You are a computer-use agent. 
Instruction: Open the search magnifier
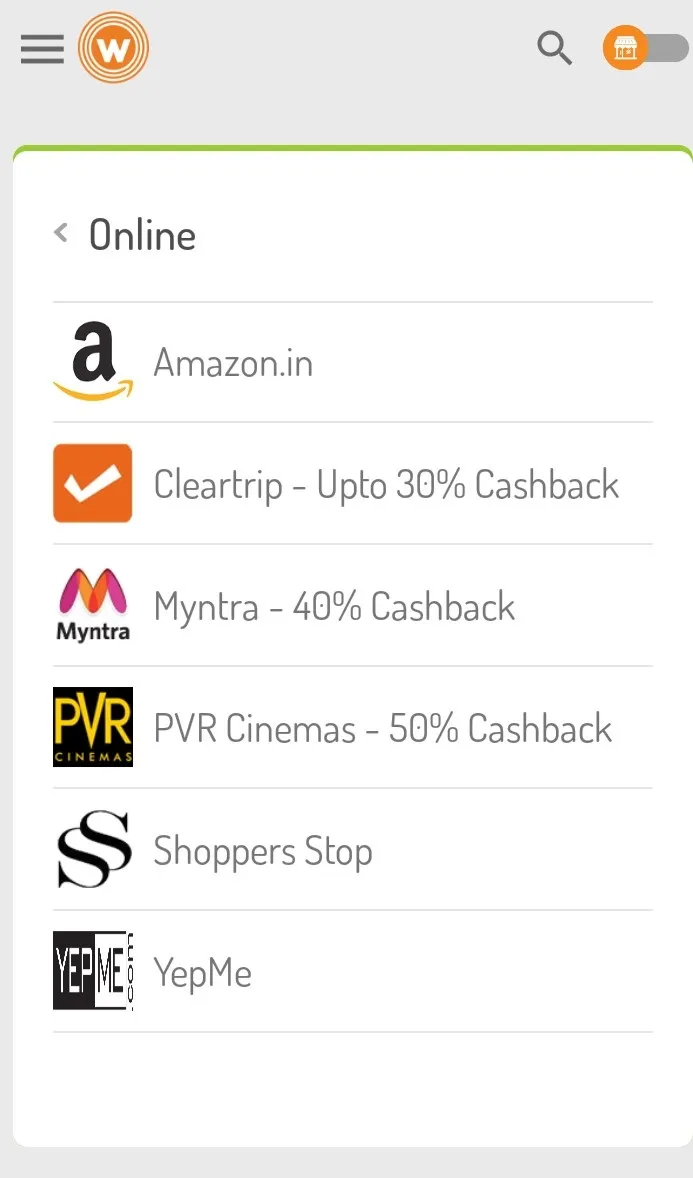555,48
